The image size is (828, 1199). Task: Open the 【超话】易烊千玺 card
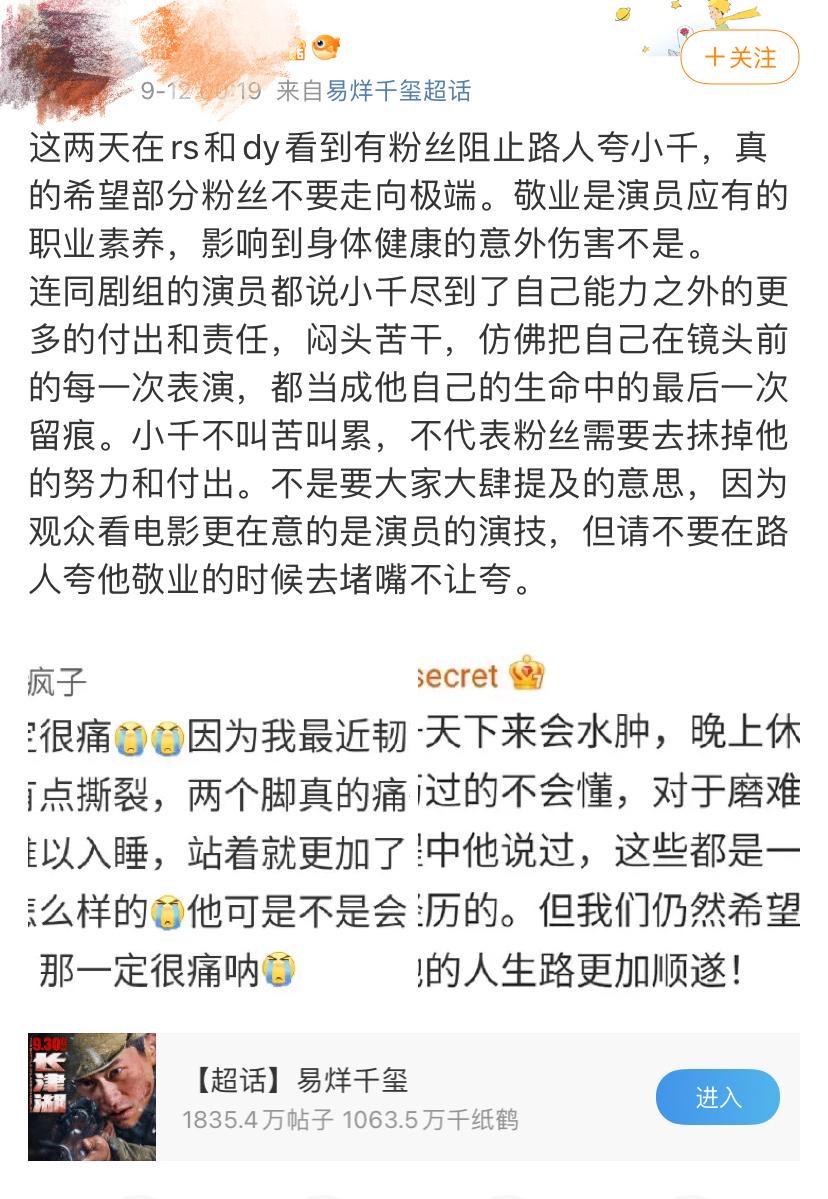(350, 1097)
